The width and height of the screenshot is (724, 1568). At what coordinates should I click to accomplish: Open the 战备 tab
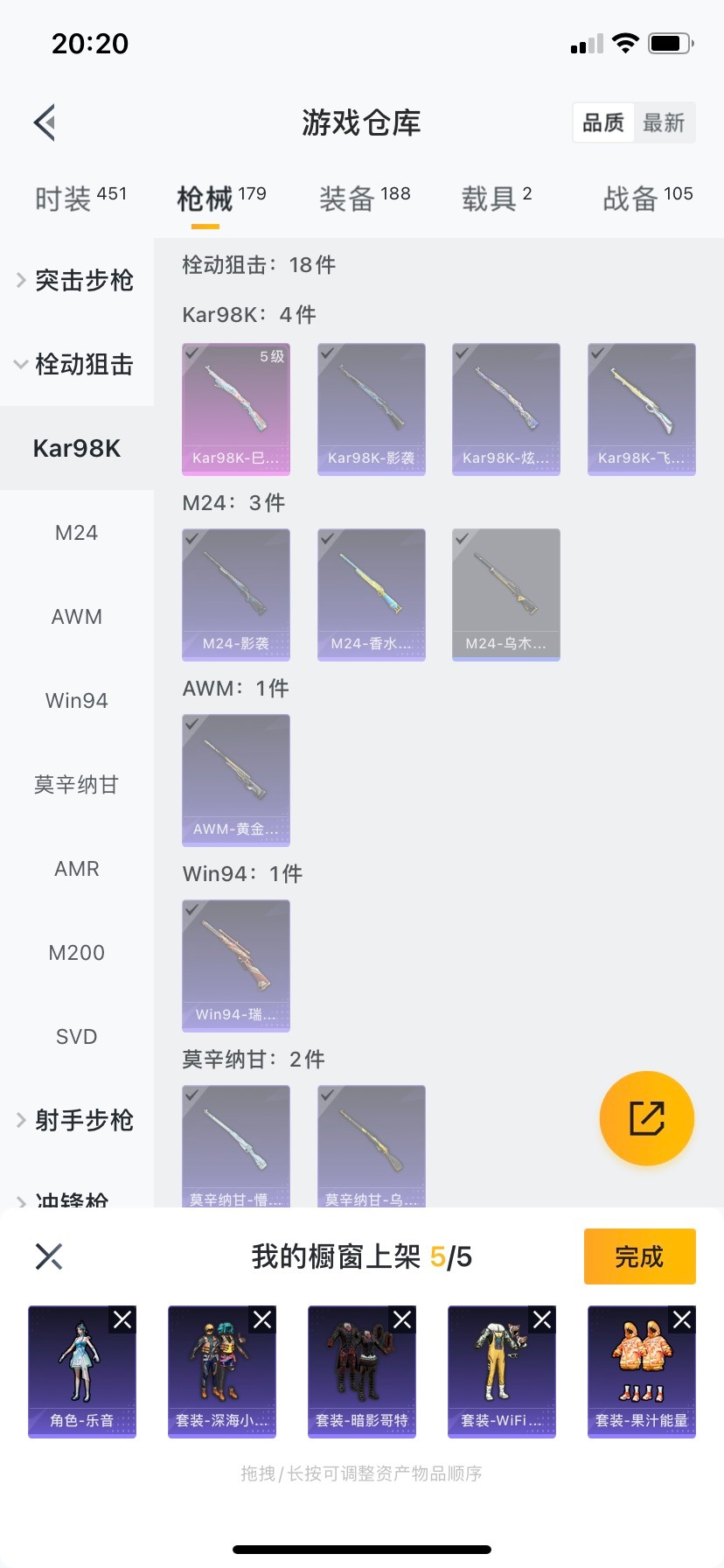[x=647, y=199]
